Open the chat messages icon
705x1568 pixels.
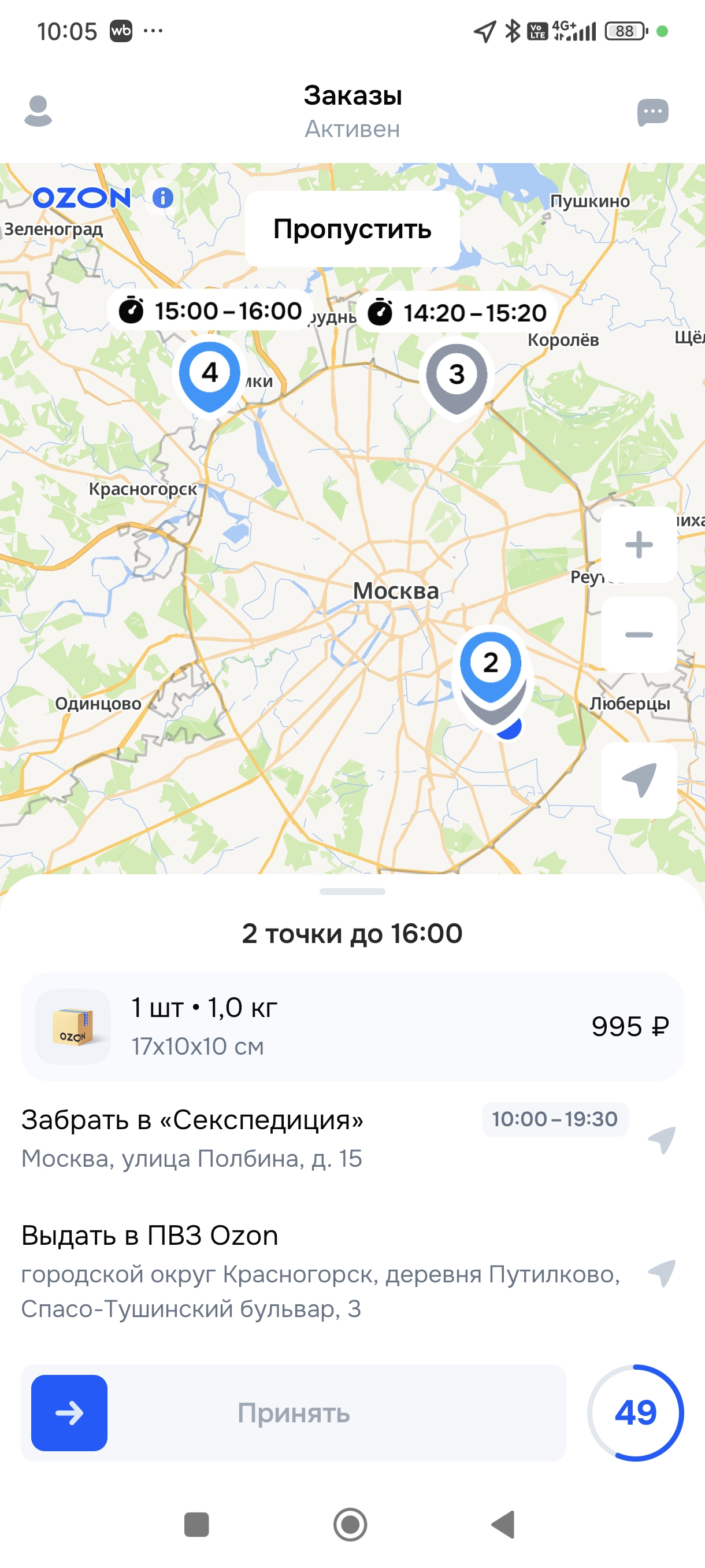[652, 112]
